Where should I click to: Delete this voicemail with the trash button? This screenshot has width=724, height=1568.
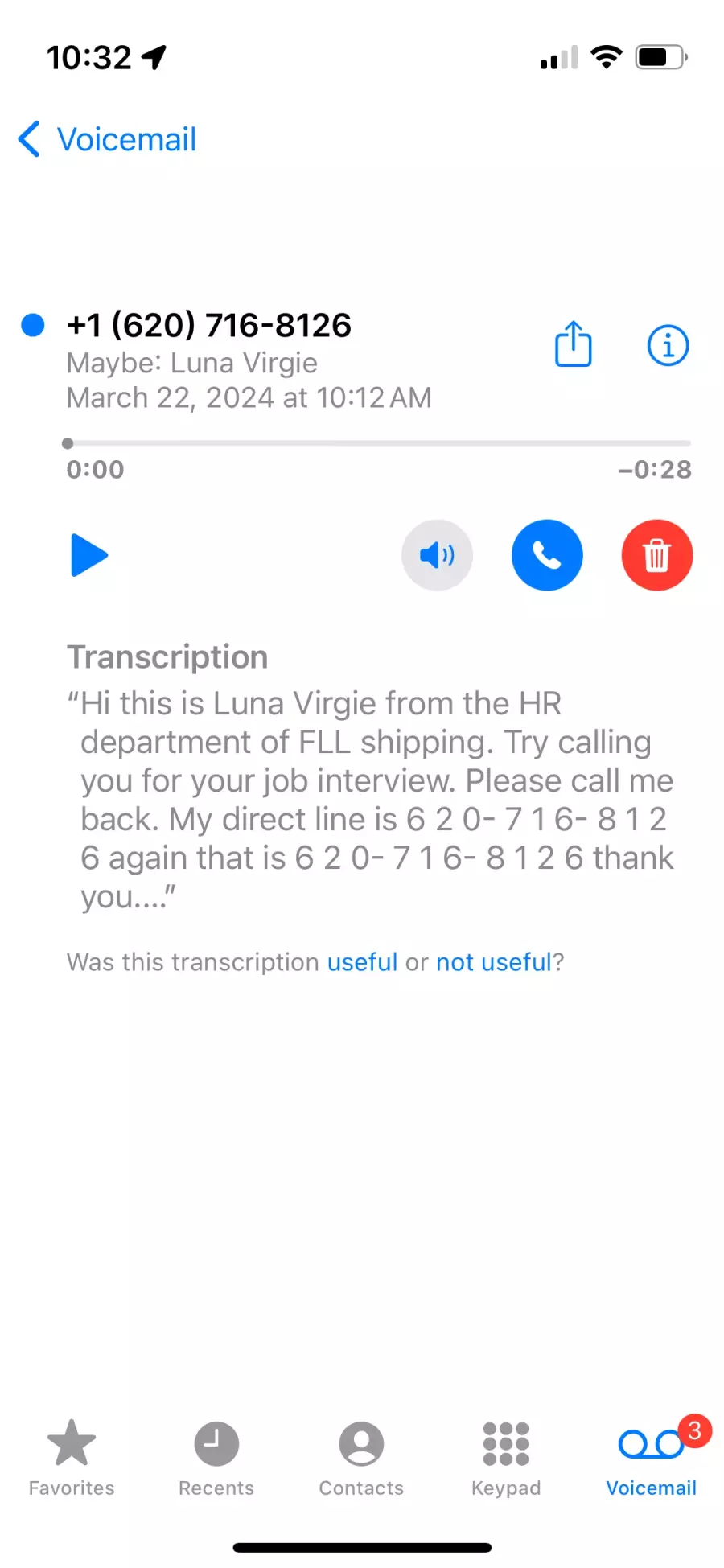[x=656, y=555]
